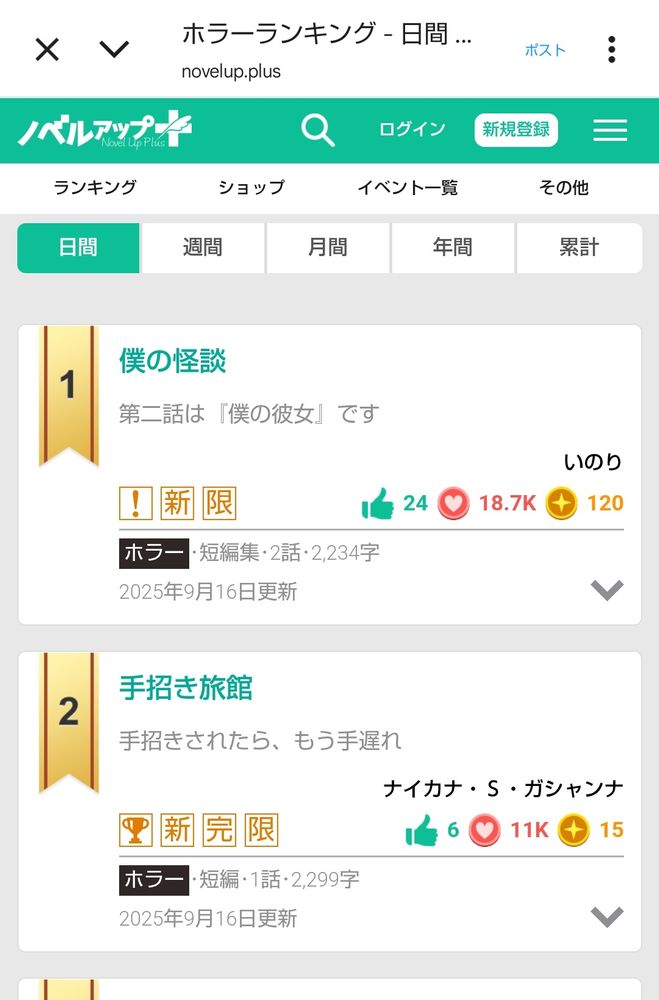This screenshot has width=659, height=1000.
Task: Close the browser tab with X
Action: [47, 50]
